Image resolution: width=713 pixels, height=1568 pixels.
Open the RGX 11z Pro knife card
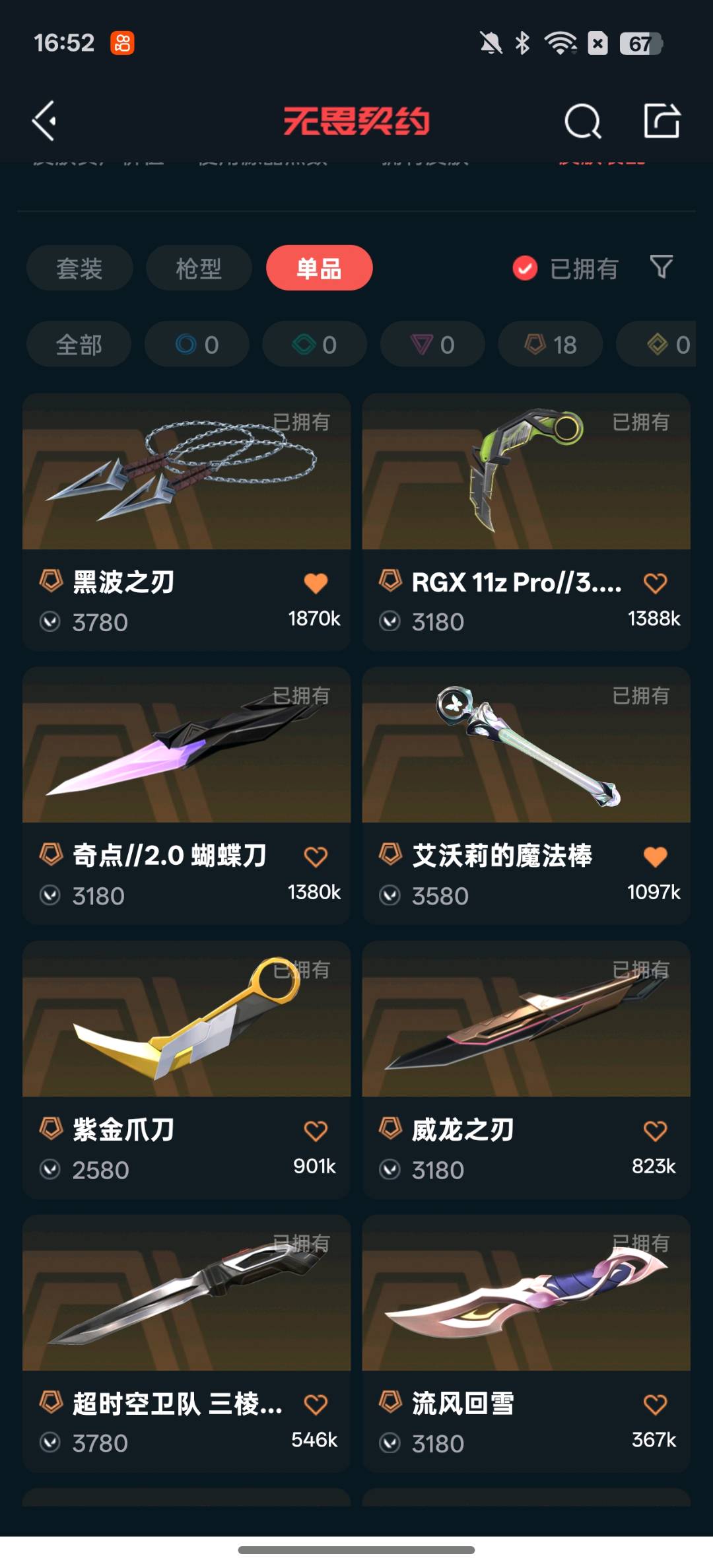coord(526,472)
